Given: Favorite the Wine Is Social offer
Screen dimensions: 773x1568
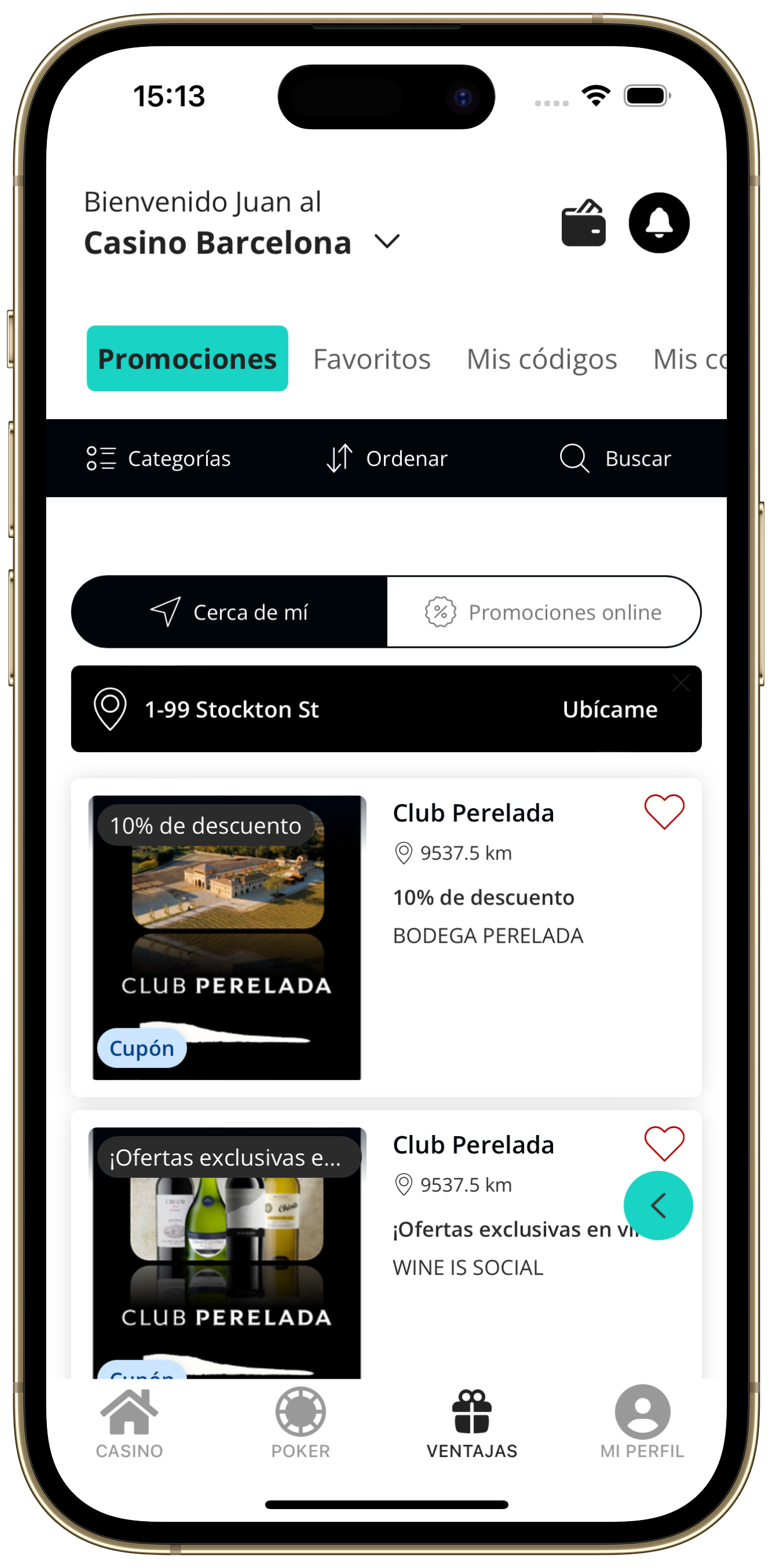Looking at the screenshot, I should click(x=664, y=1143).
